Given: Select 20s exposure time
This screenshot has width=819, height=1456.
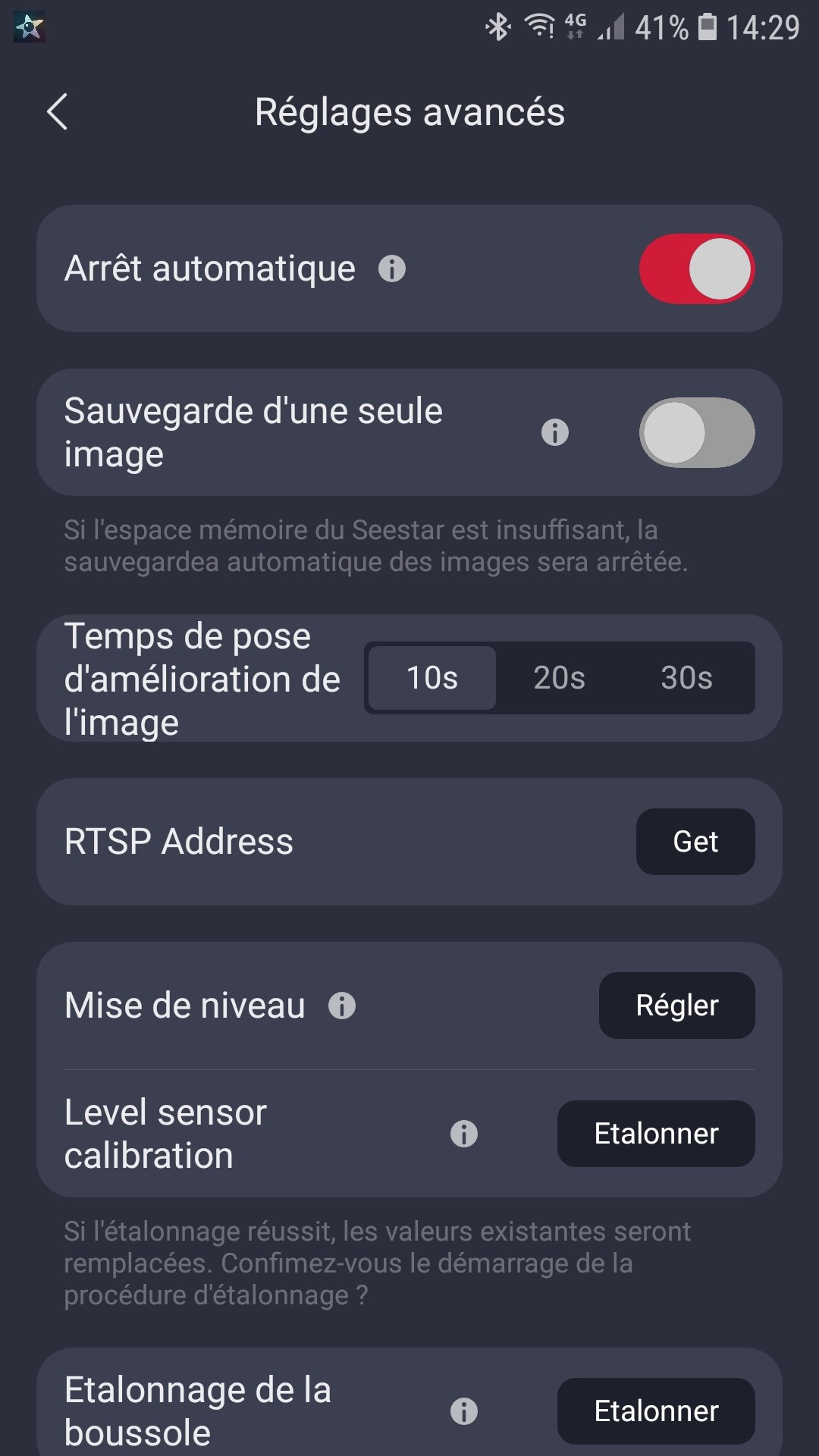Looking at the screenshot, I should pyautogui.click(x=559, y=678).
